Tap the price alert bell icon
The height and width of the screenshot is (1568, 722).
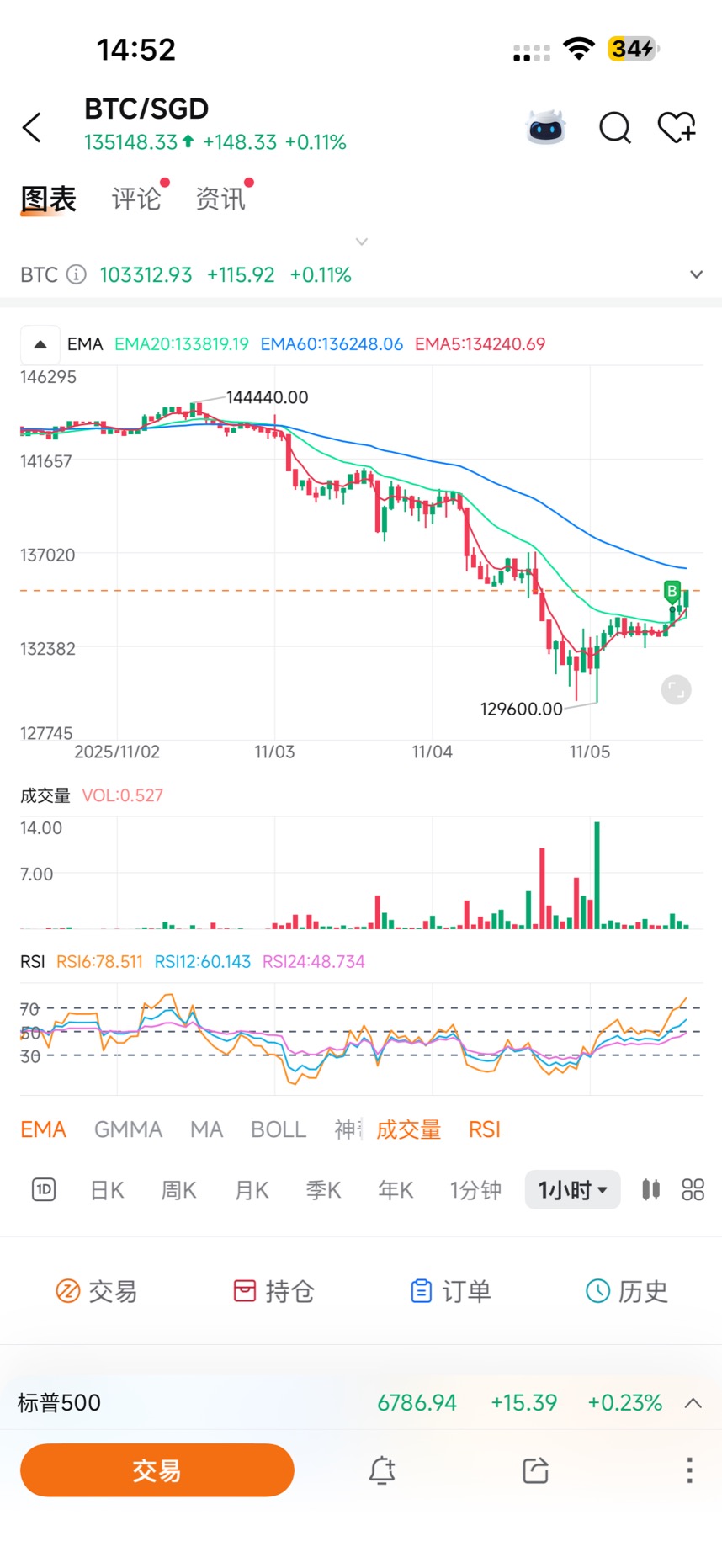[x=382, y=1470]
